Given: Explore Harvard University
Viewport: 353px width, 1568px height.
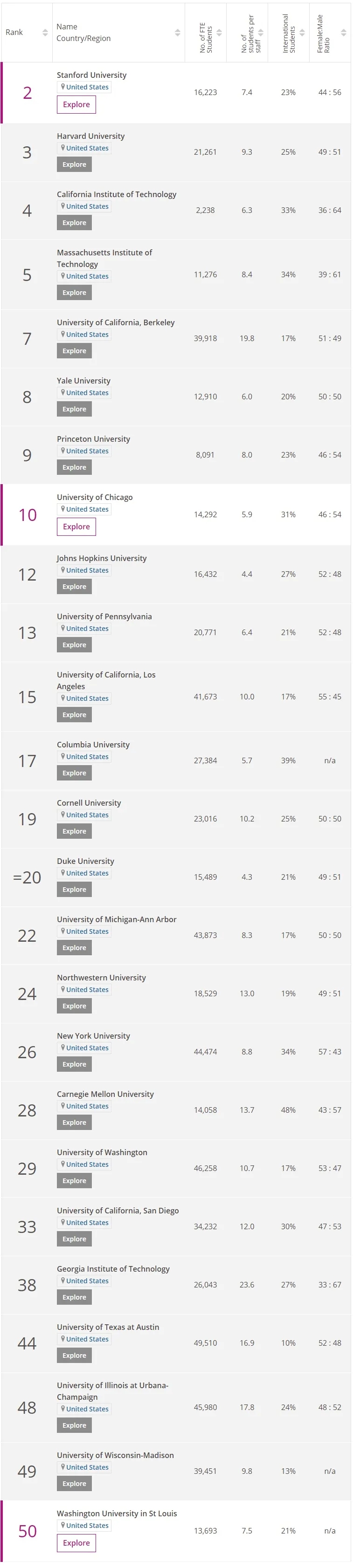Looking at the screenshot, I should tap(74, 164).
